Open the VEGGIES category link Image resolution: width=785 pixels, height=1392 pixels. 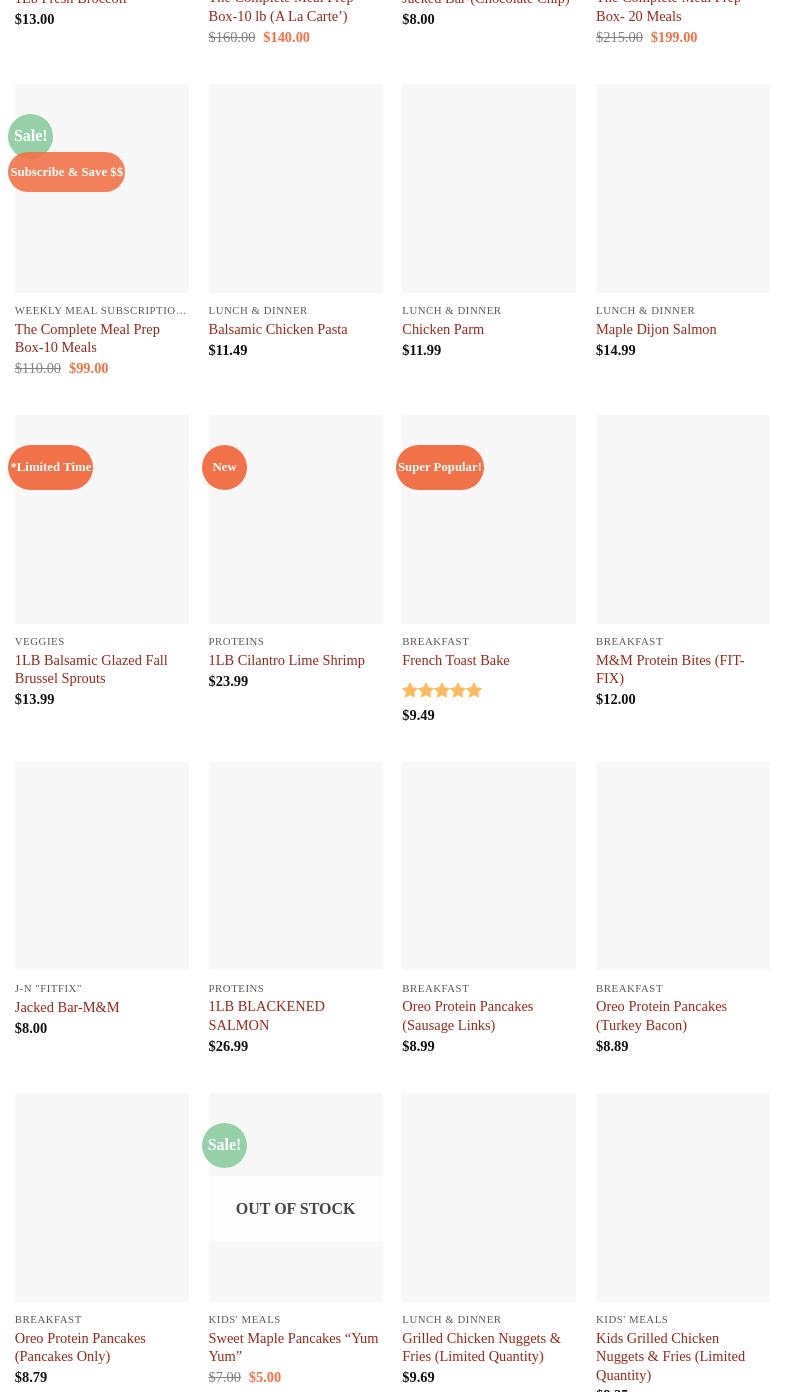[39, 641]
